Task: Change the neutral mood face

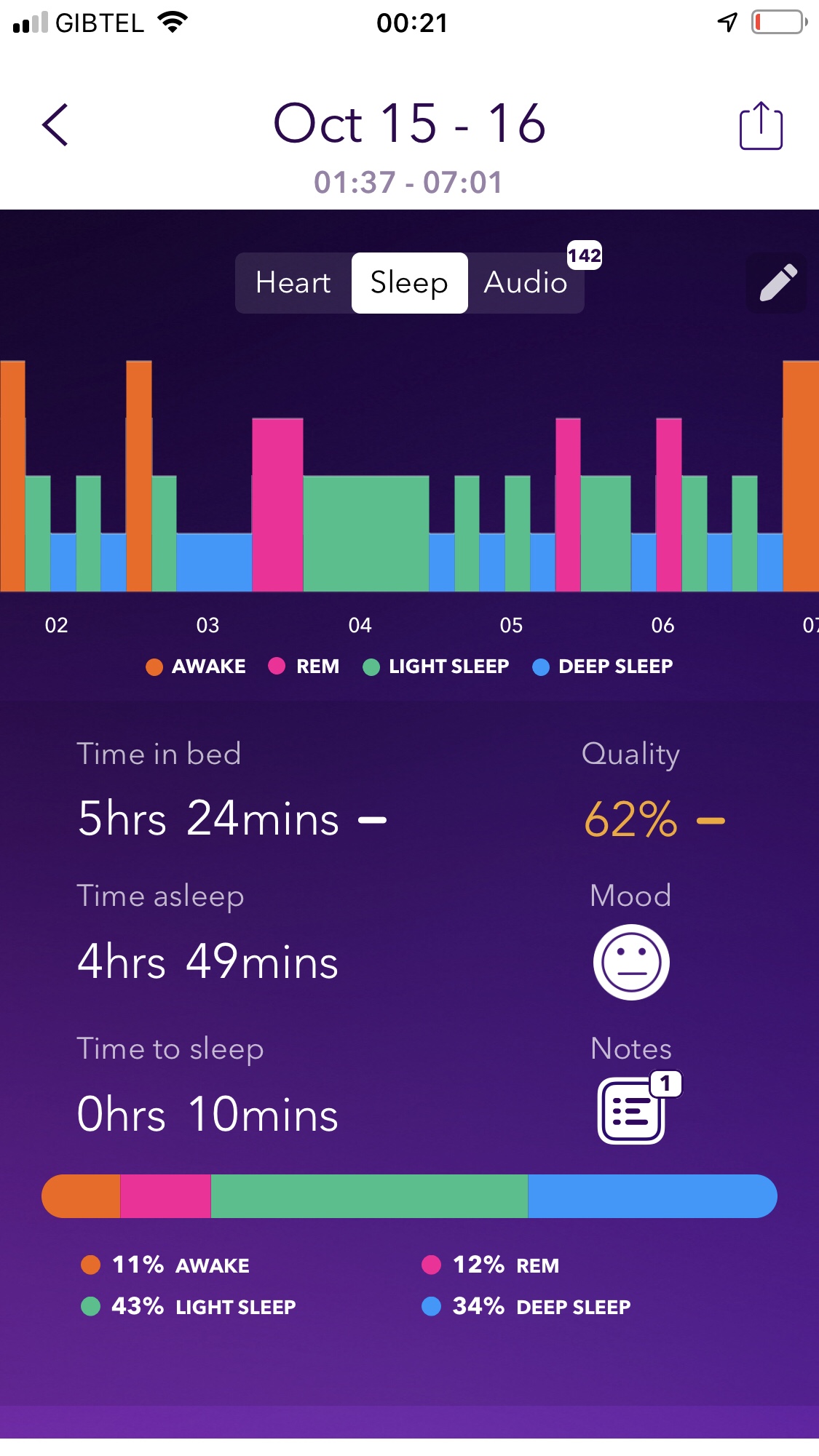Action: [631, 962]
